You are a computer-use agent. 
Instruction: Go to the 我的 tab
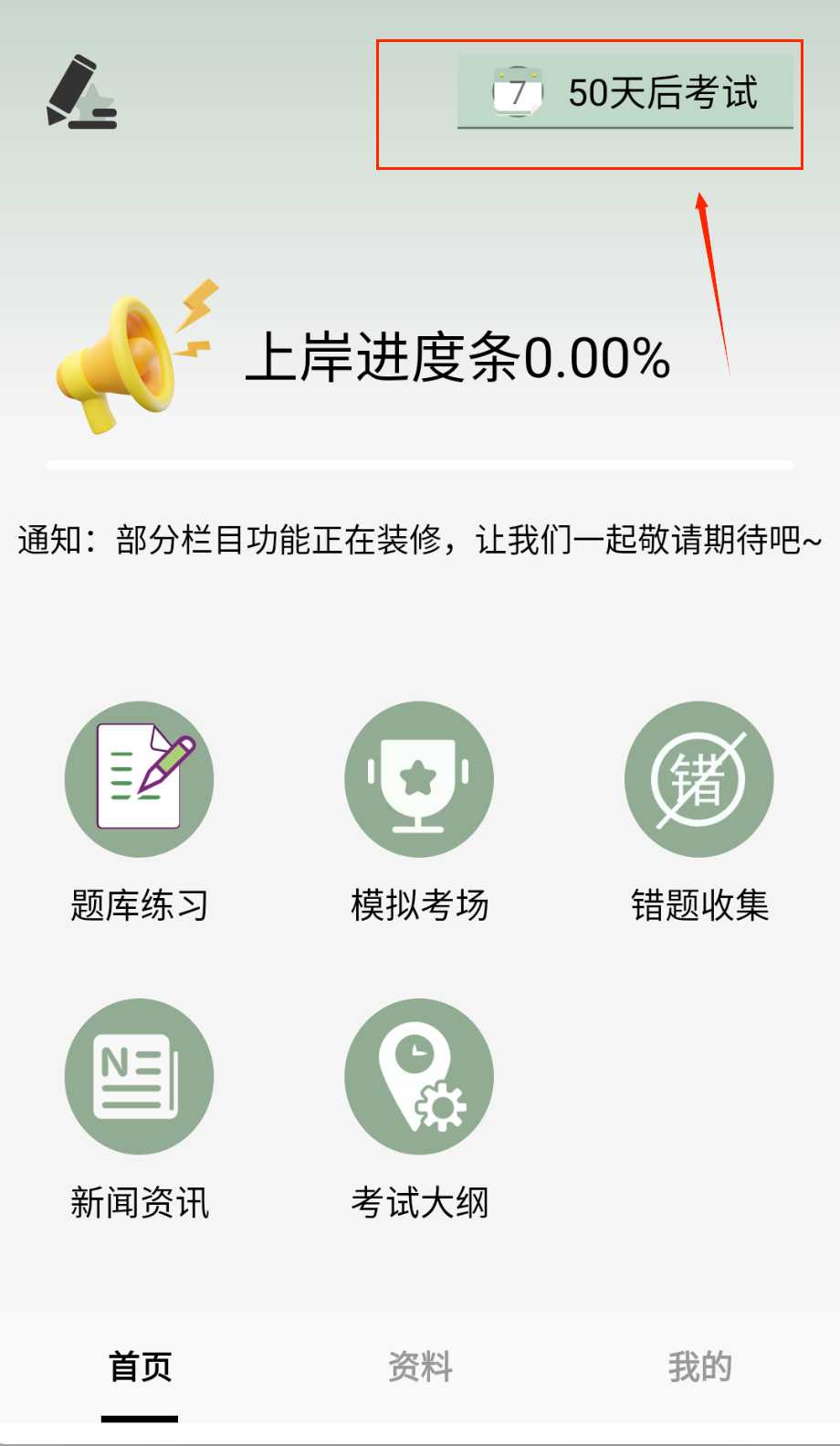click(x=699, y=1367)
